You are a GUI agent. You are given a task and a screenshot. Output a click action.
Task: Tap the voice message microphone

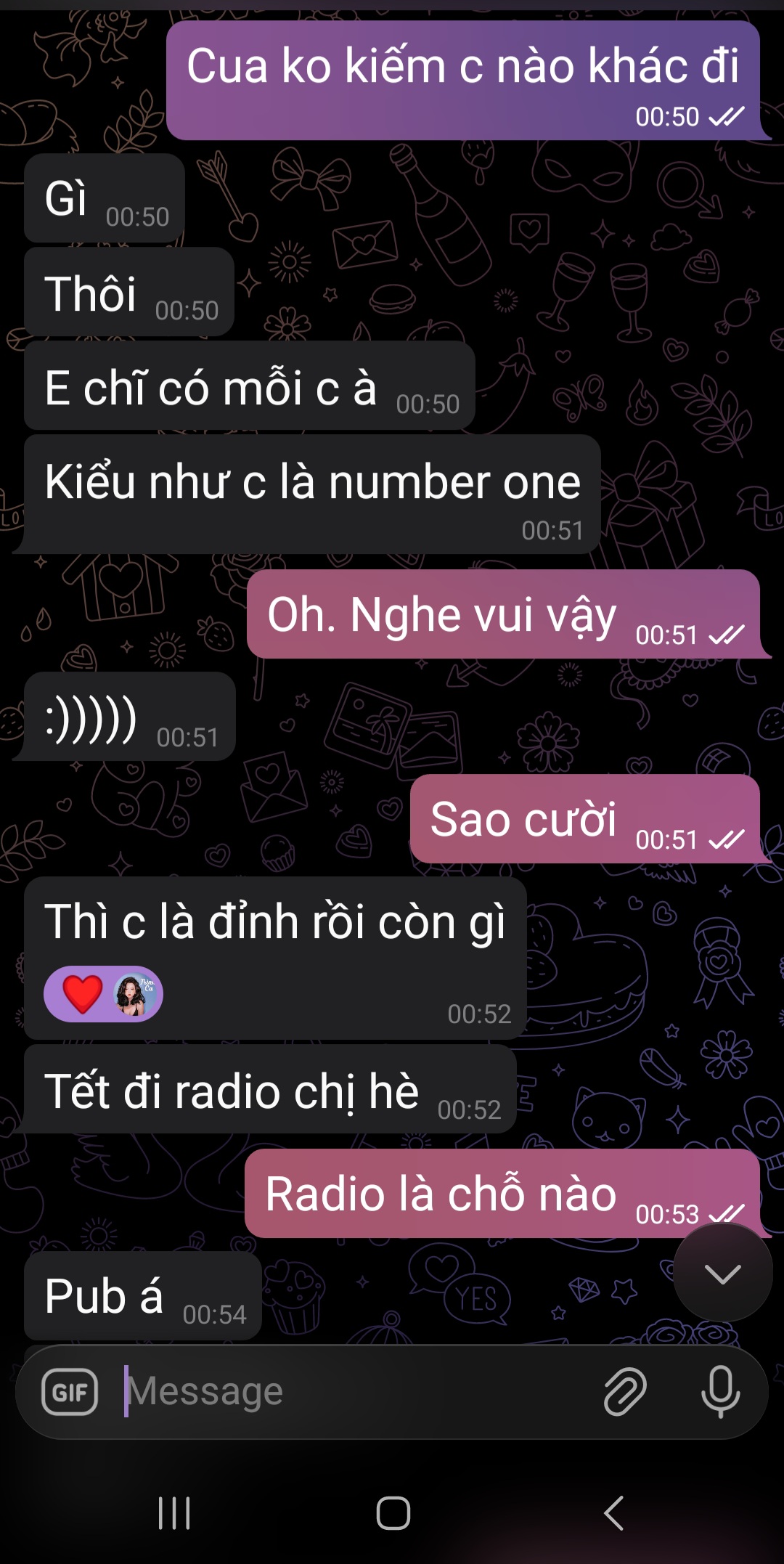coord(720,1392)
